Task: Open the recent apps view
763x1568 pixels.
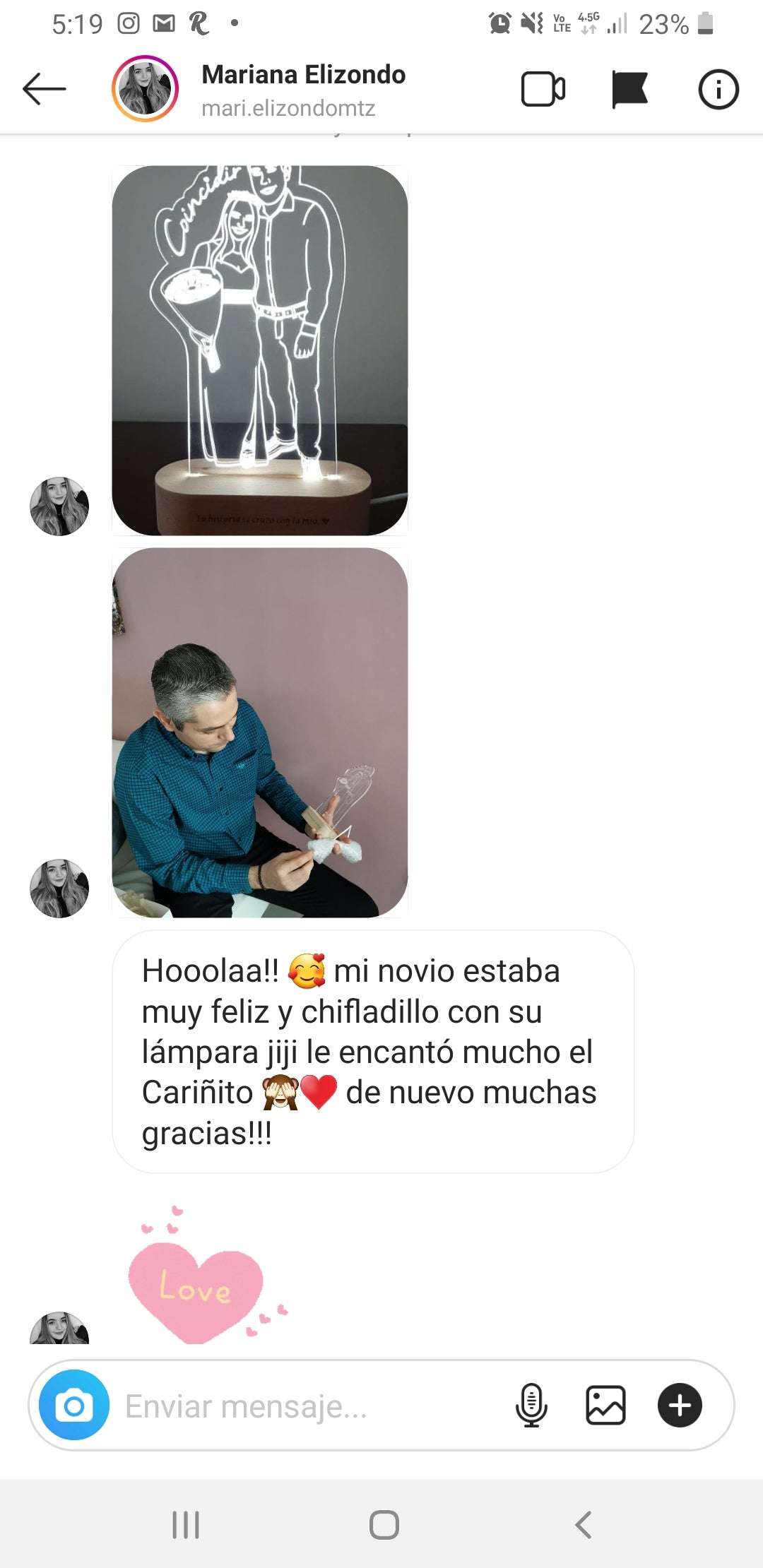Action: click(186, 1525)
